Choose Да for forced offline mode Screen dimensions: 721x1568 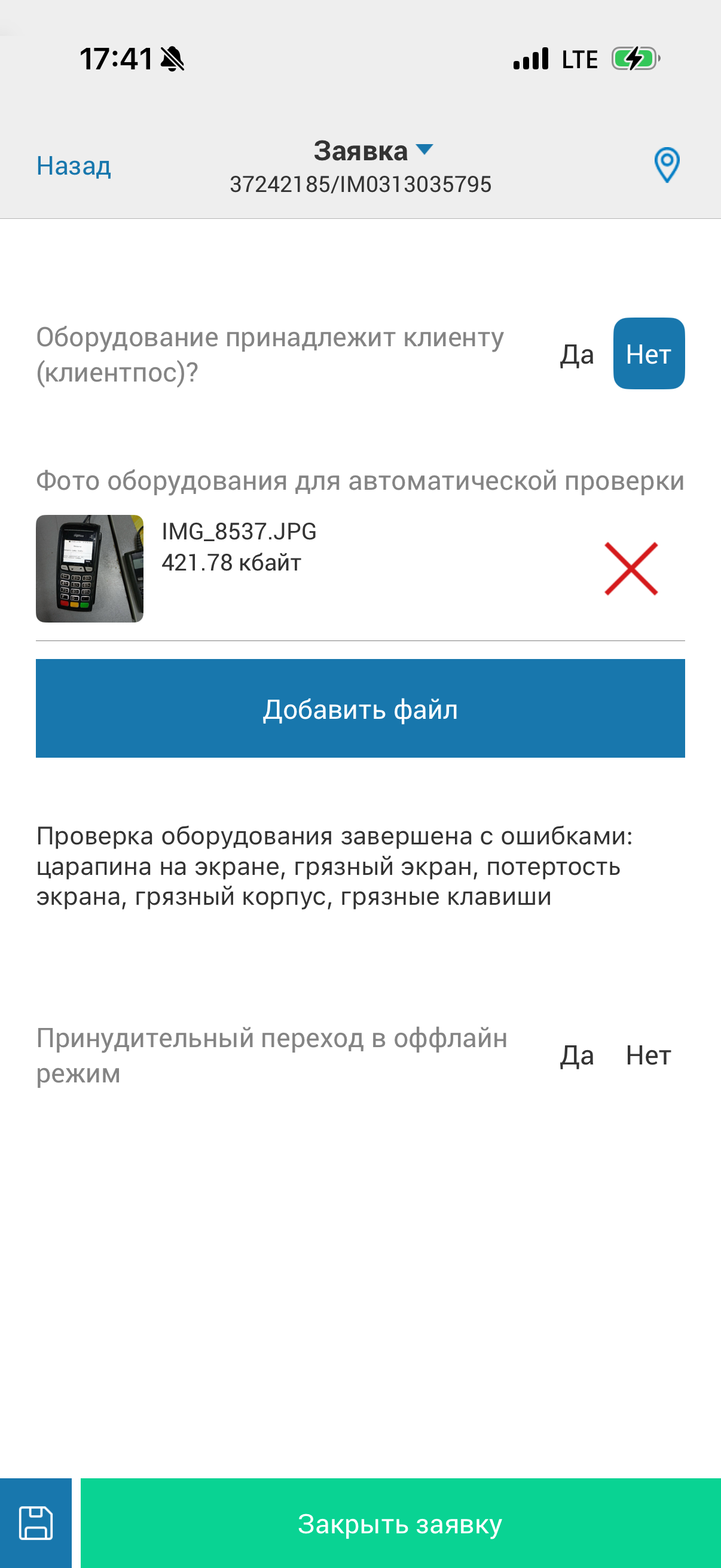(x=576, y=1055)
